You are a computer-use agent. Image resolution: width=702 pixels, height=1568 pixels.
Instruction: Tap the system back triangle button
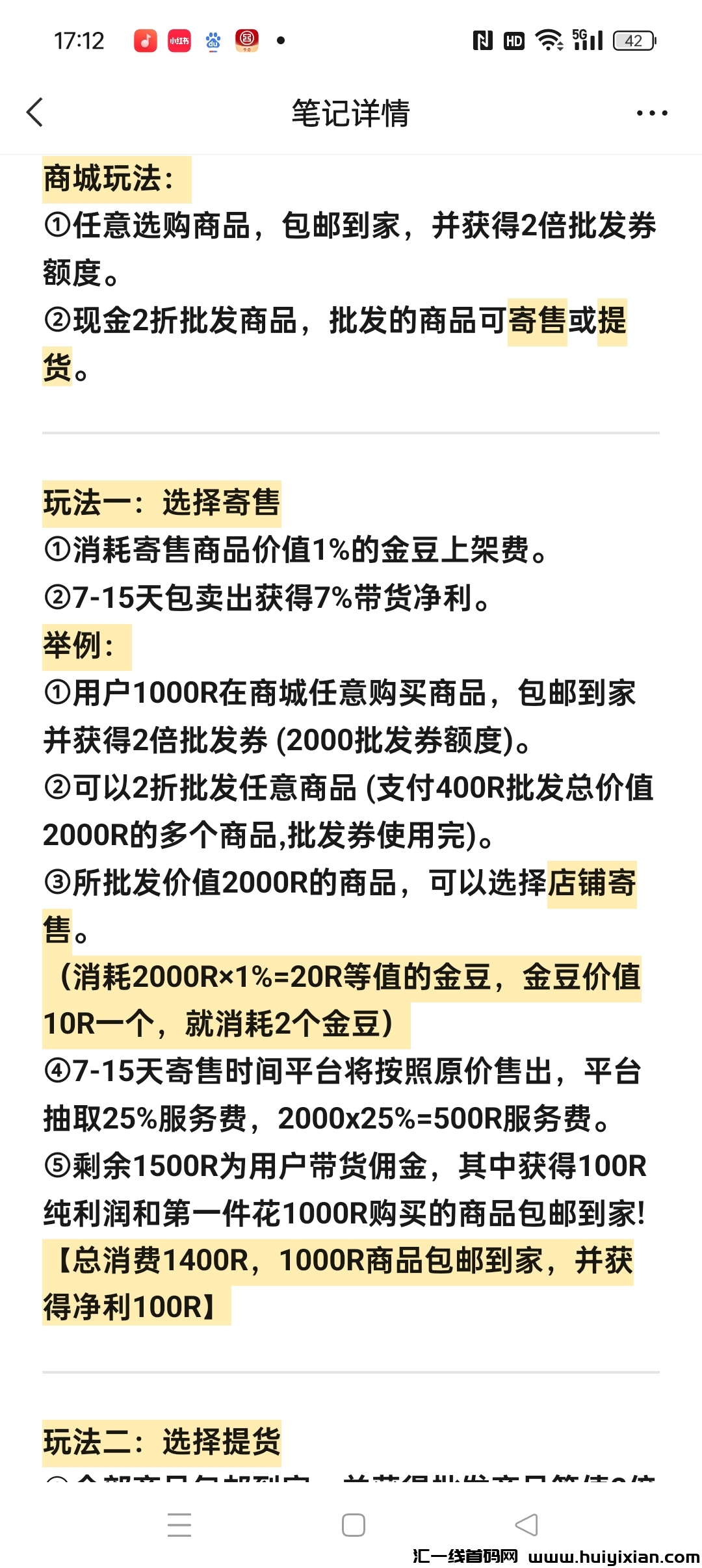[526, 1525]
